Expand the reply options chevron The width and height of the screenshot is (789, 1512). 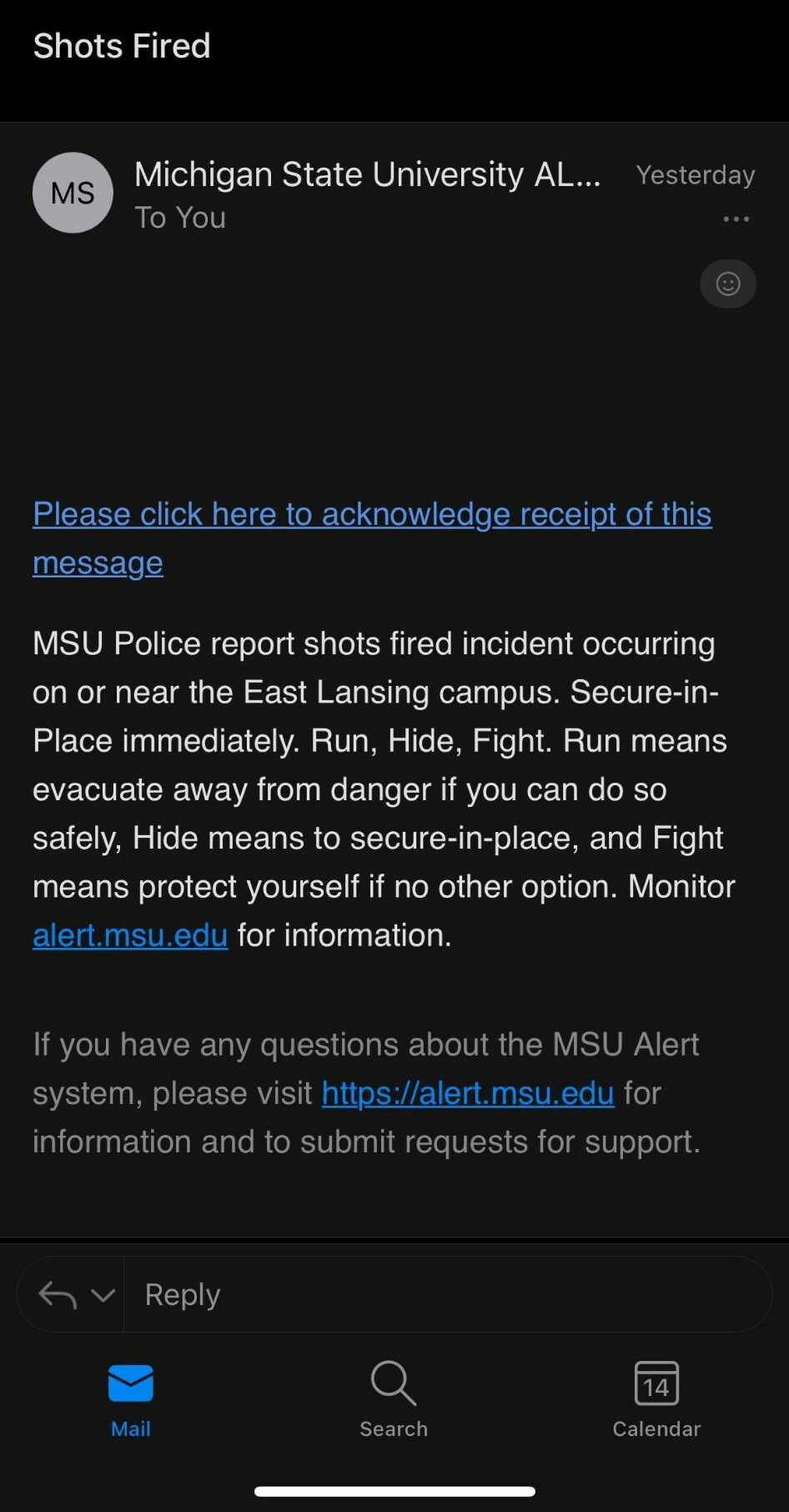(103, 1295)
